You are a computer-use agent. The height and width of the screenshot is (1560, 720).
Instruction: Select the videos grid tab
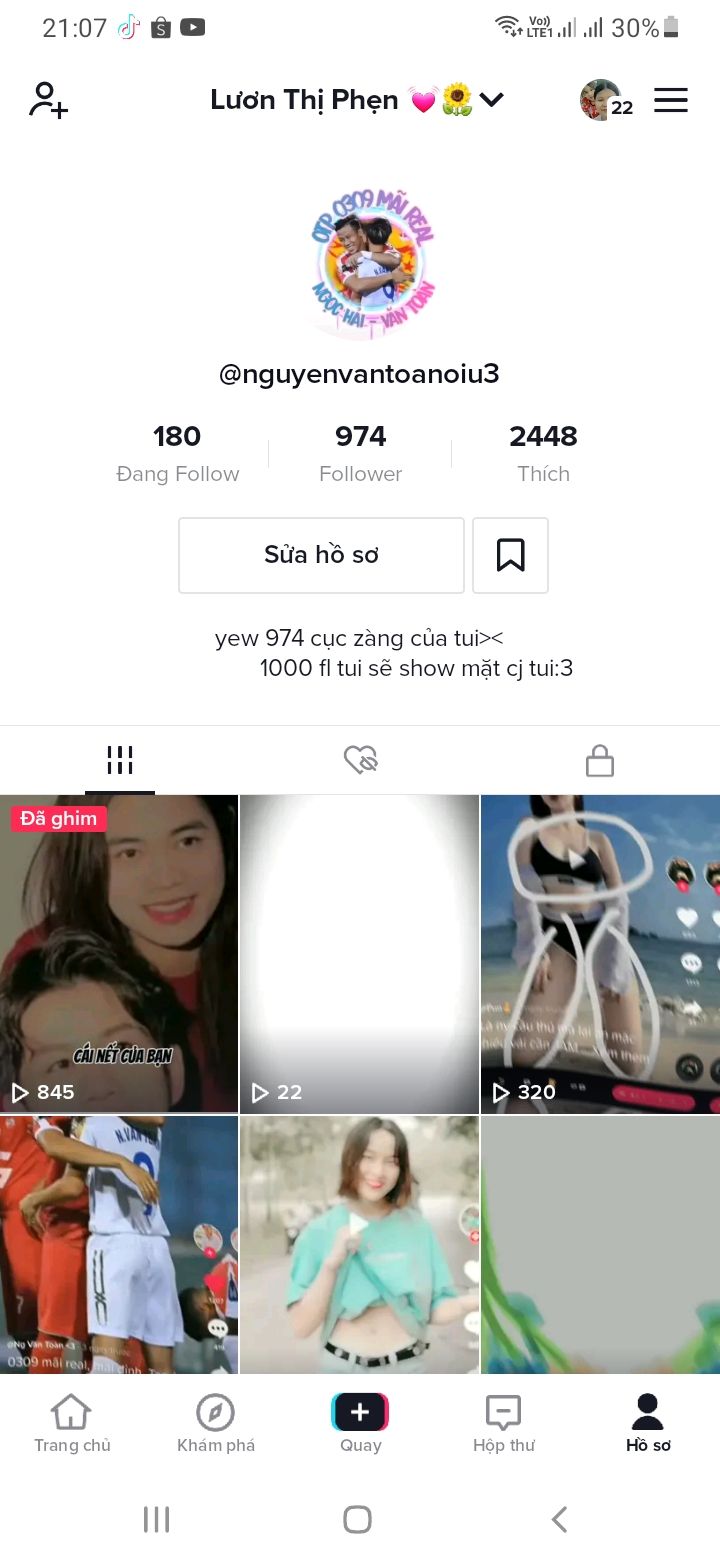120,761
